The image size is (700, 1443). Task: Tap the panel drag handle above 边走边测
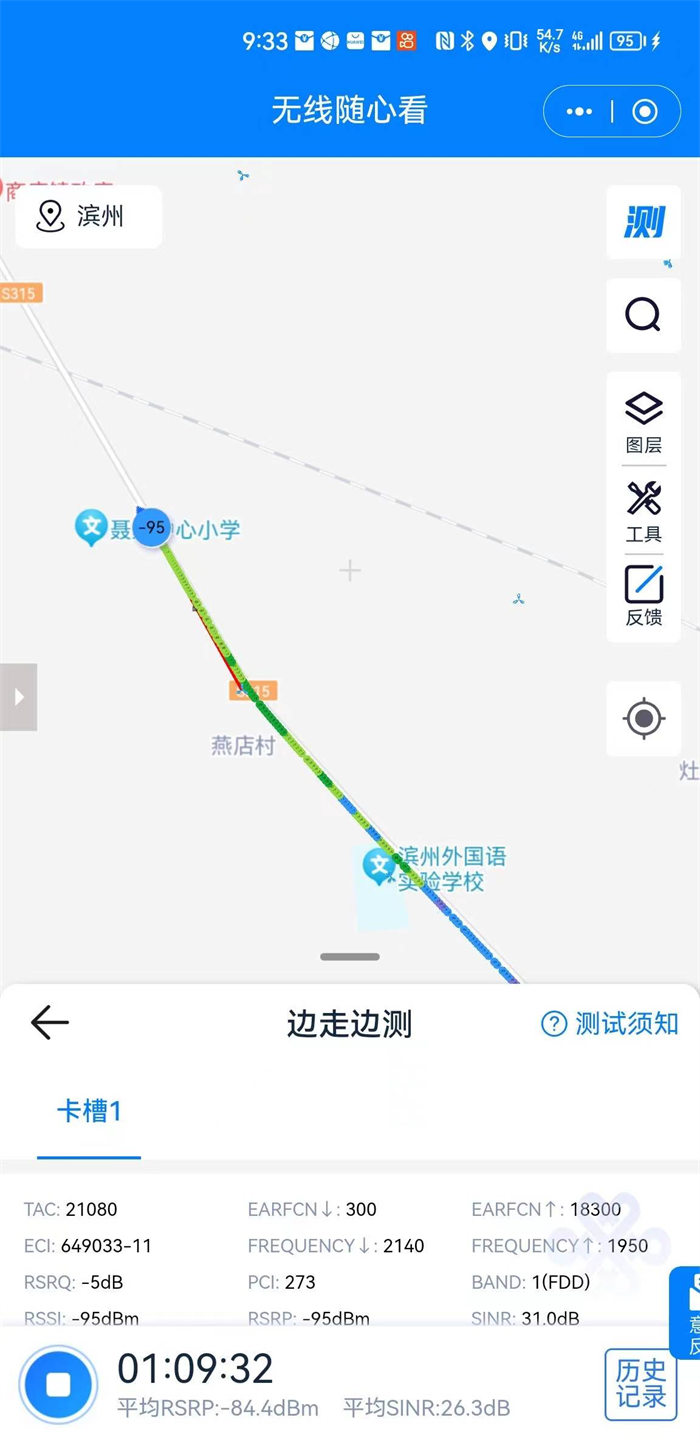coord(349,957)
